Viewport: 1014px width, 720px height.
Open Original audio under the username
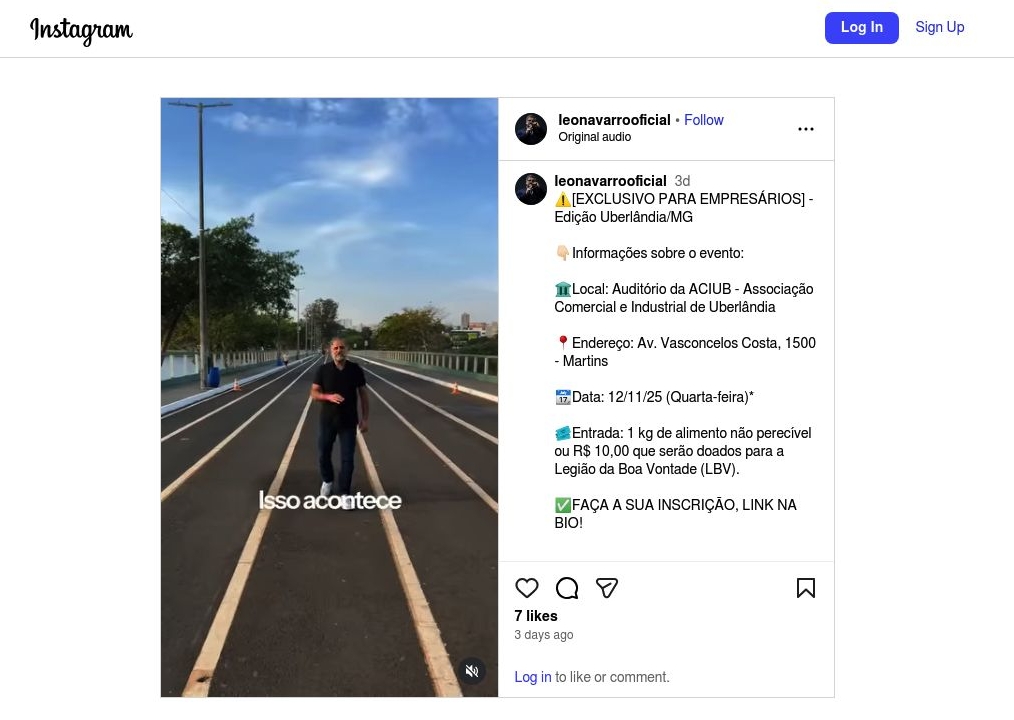(594, 137)
